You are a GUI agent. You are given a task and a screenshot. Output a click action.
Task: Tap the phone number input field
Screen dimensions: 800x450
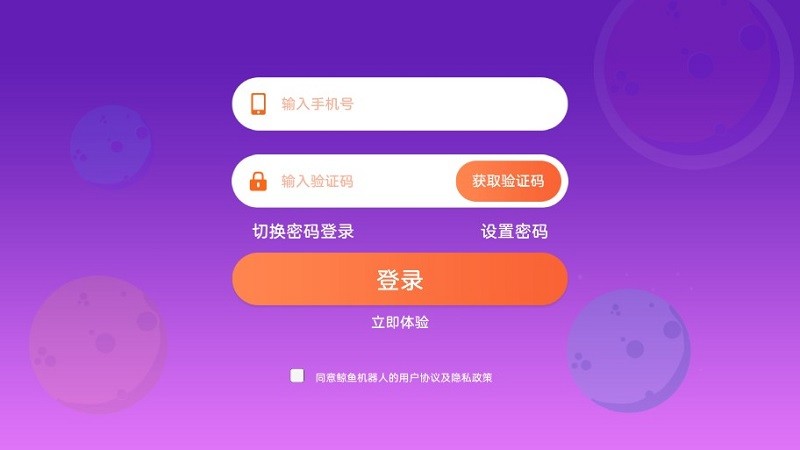[x=400, y=104]
